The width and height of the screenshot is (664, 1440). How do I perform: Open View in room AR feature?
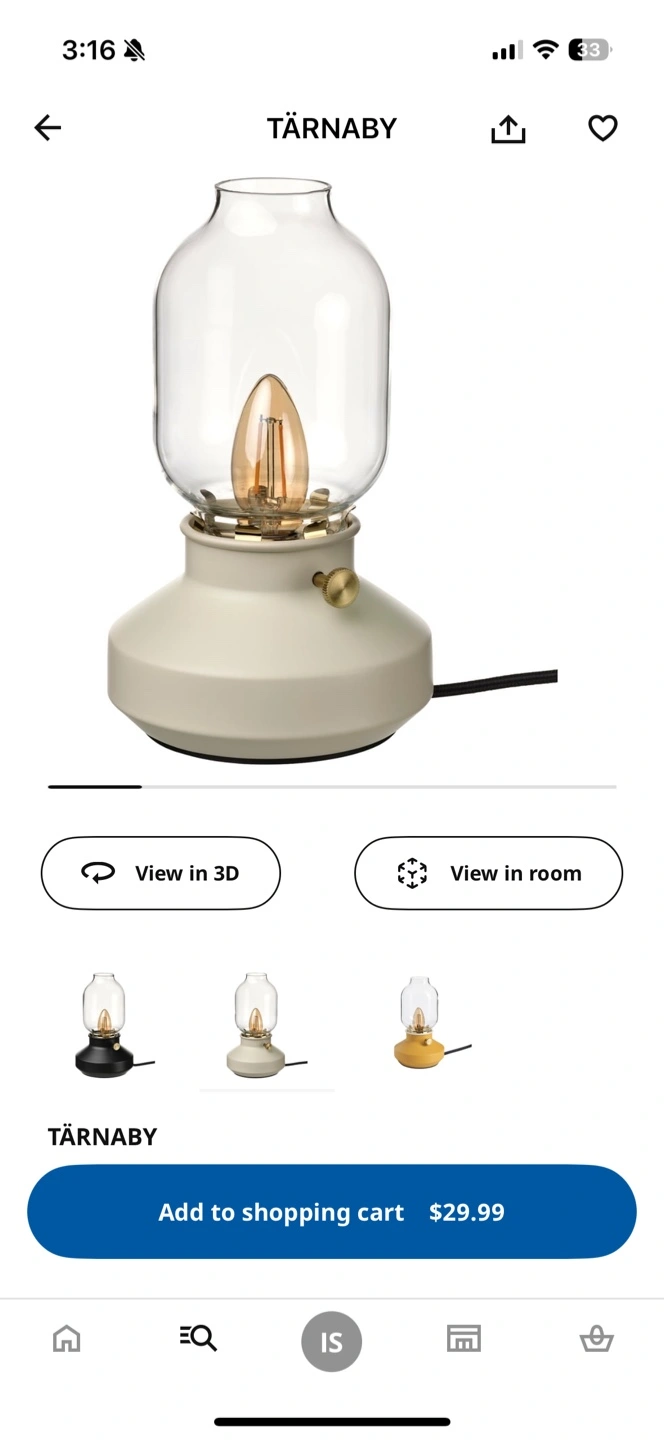(489, 873)
